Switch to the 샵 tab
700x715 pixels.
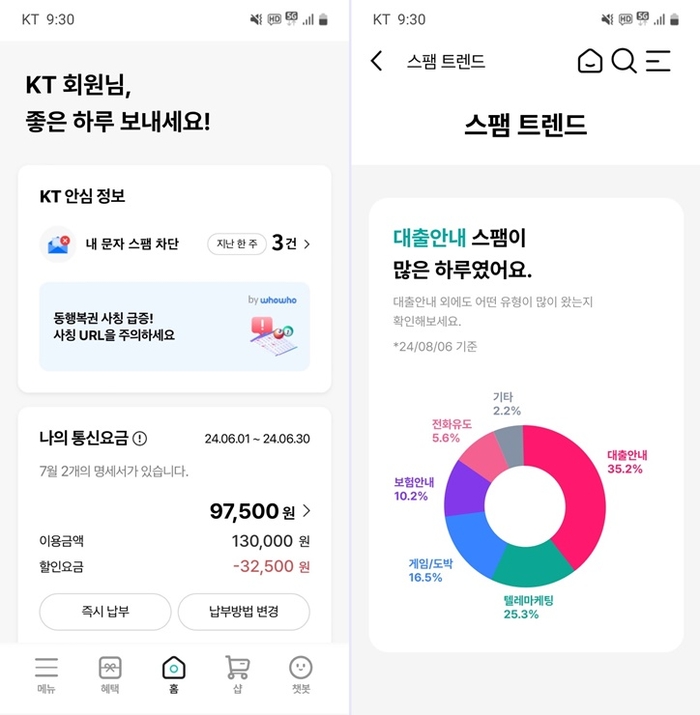click(x=237, y=674)
